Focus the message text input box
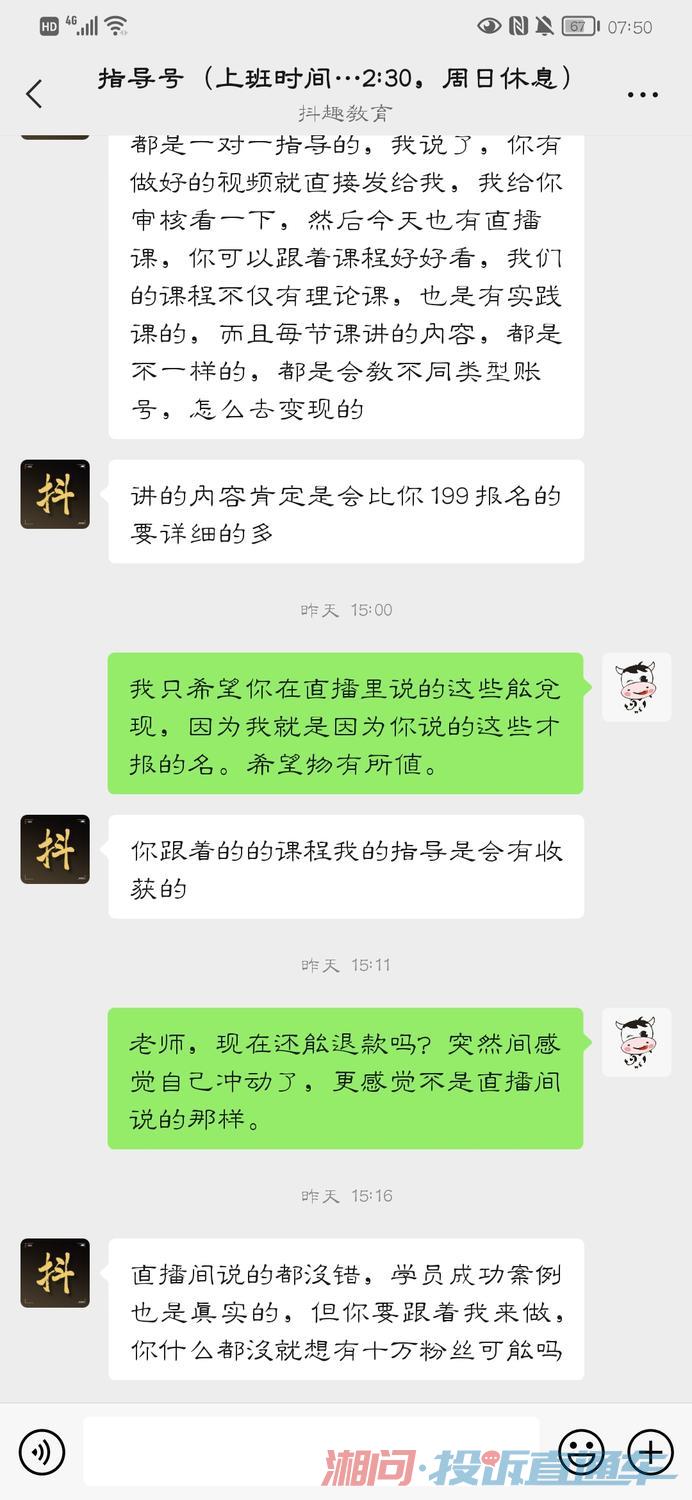The image size is (692, 1500). pos(310,1450)
